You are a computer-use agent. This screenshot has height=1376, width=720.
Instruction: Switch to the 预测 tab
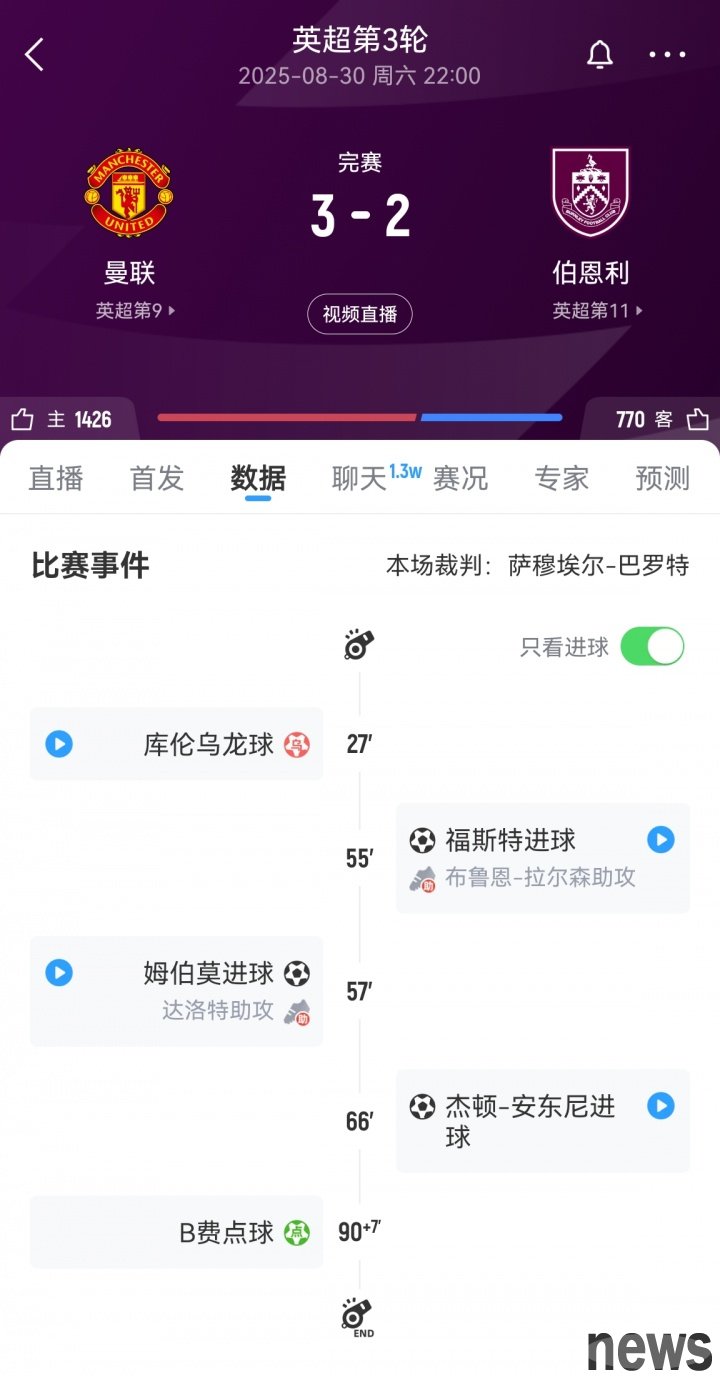pos(662,479)
